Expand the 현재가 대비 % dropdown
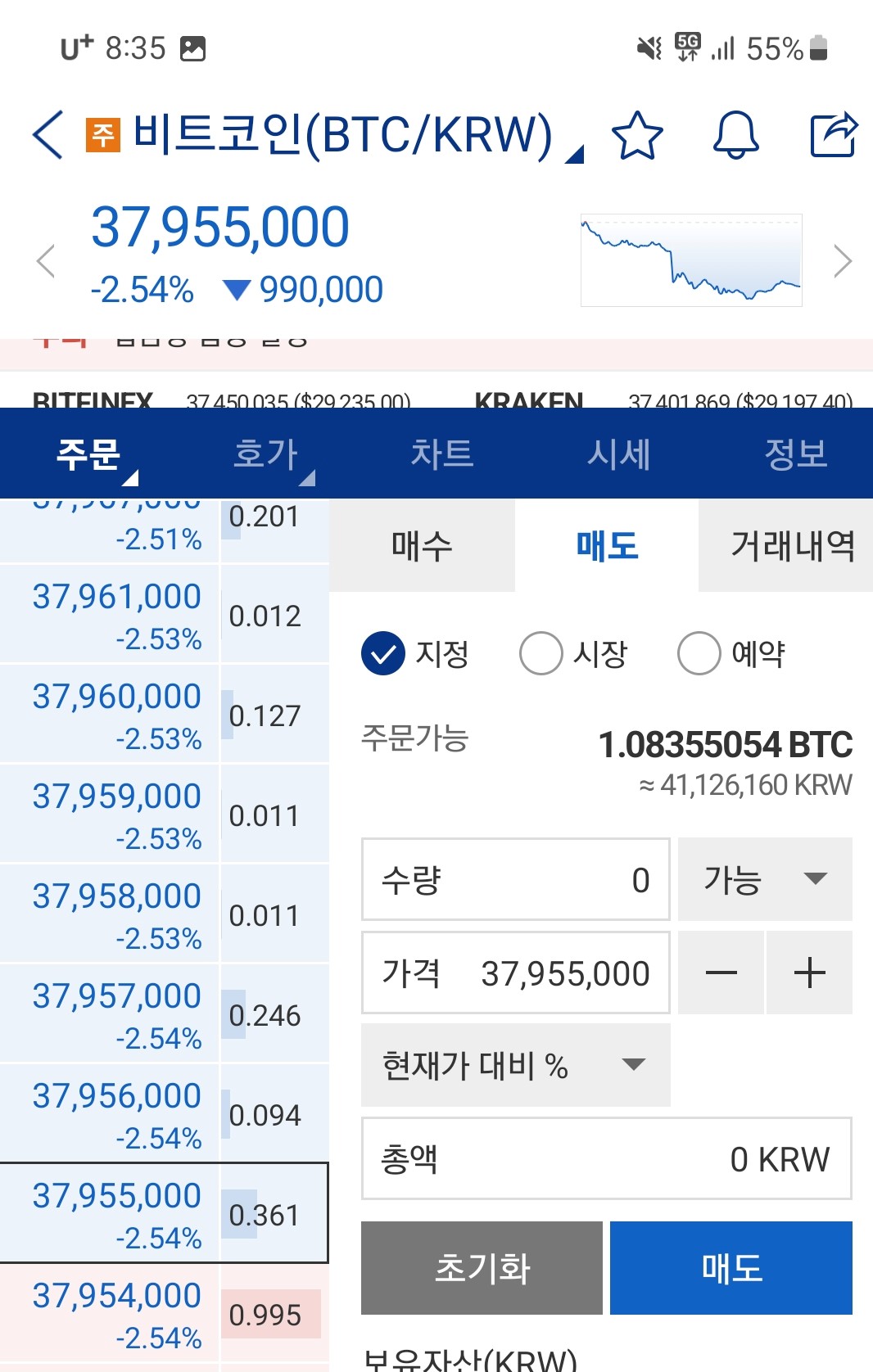 click(x=516, y=1065)
